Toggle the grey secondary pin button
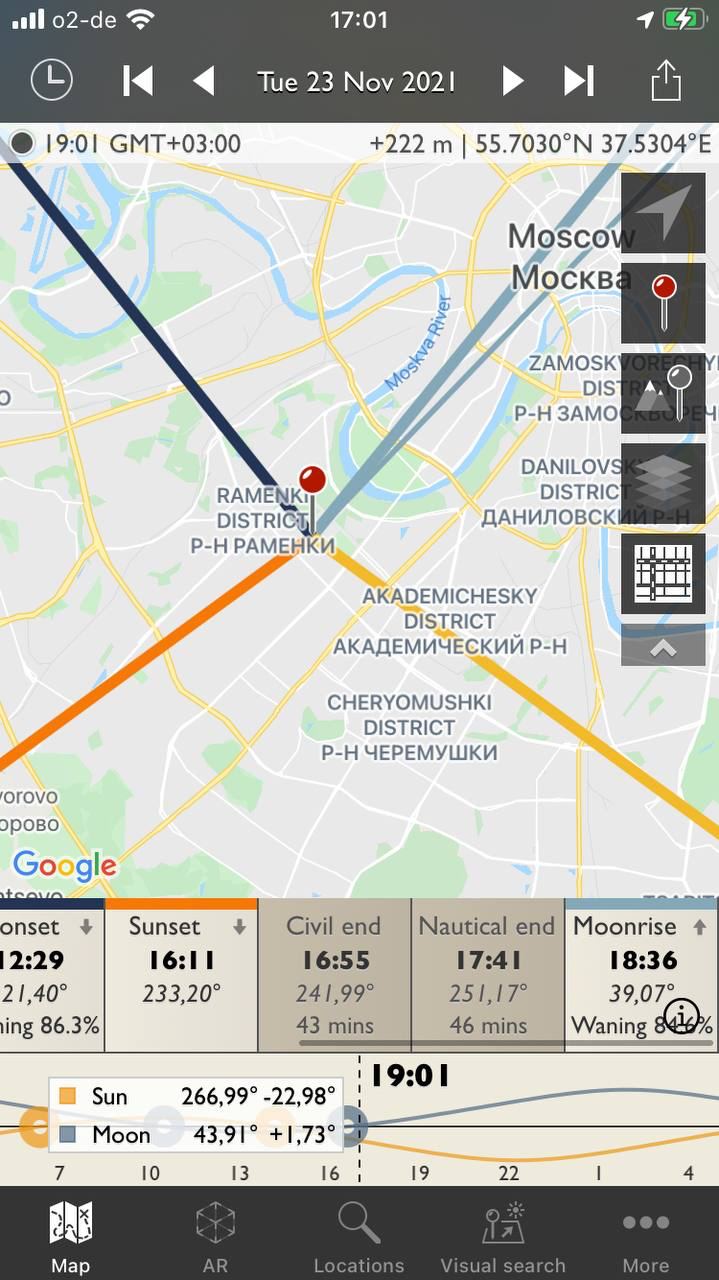 coord(663,393)
